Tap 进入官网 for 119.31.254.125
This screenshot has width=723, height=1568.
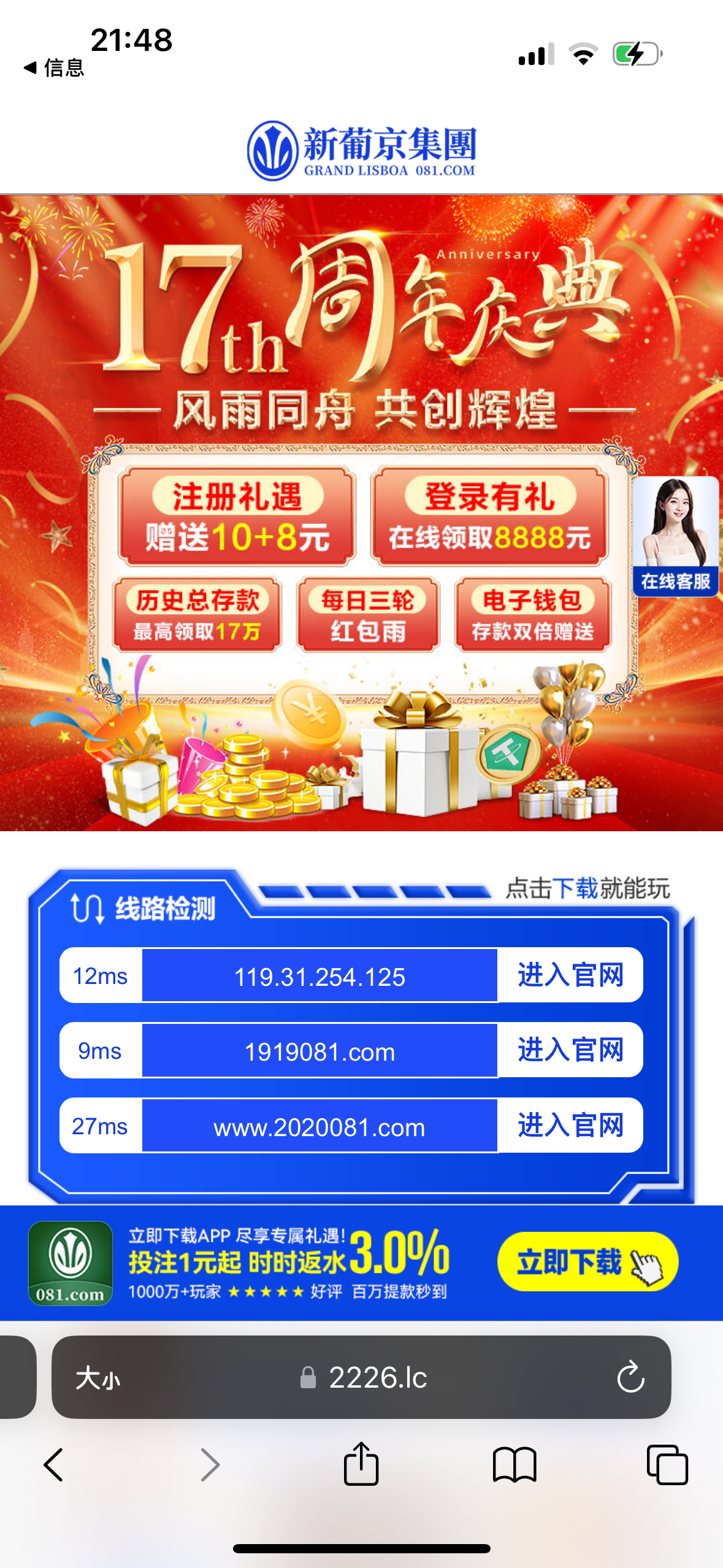click(x=570, y=975)
